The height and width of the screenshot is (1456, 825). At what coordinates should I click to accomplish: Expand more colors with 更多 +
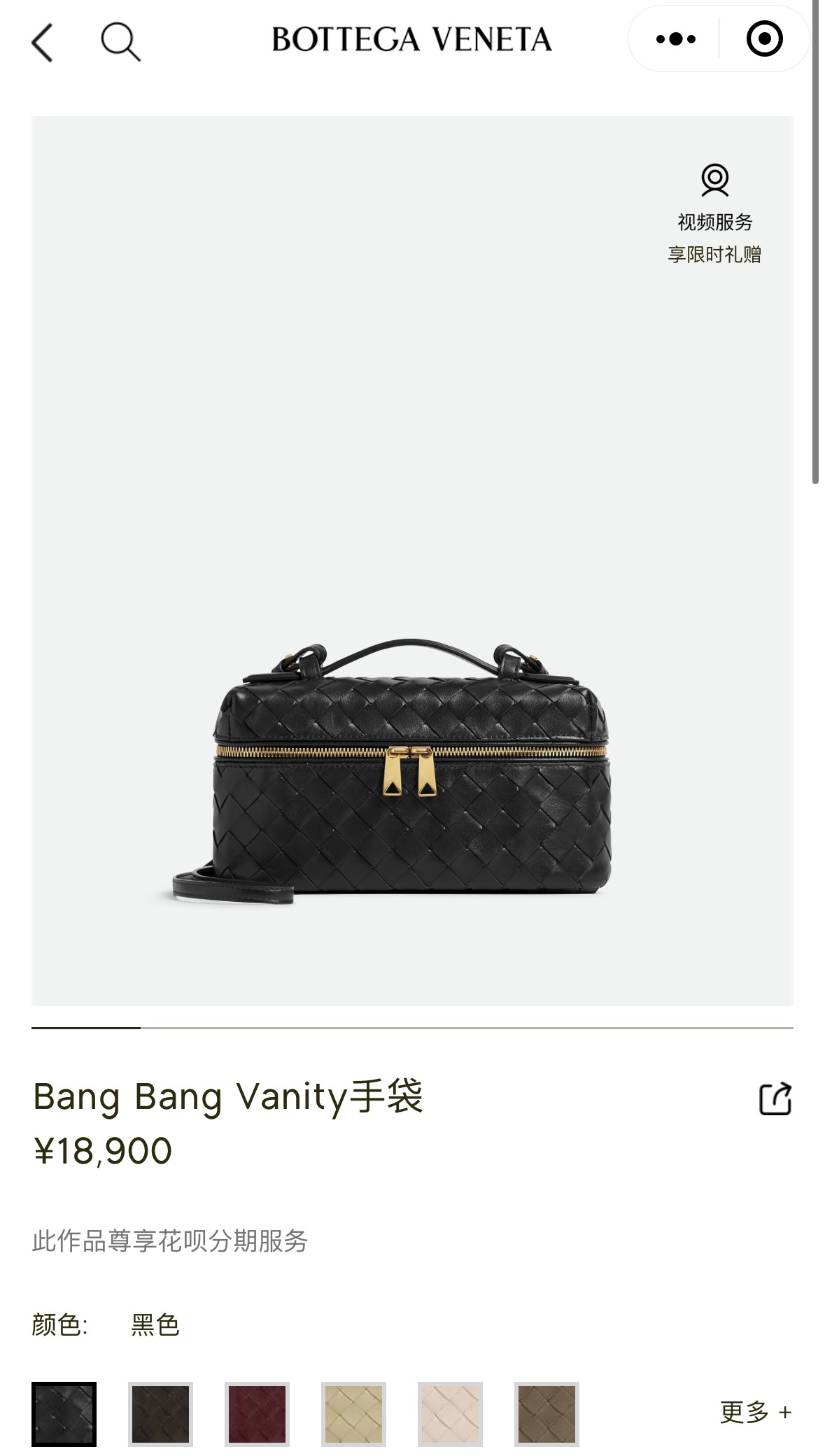pyautogui.click(x=756, y=1412)
